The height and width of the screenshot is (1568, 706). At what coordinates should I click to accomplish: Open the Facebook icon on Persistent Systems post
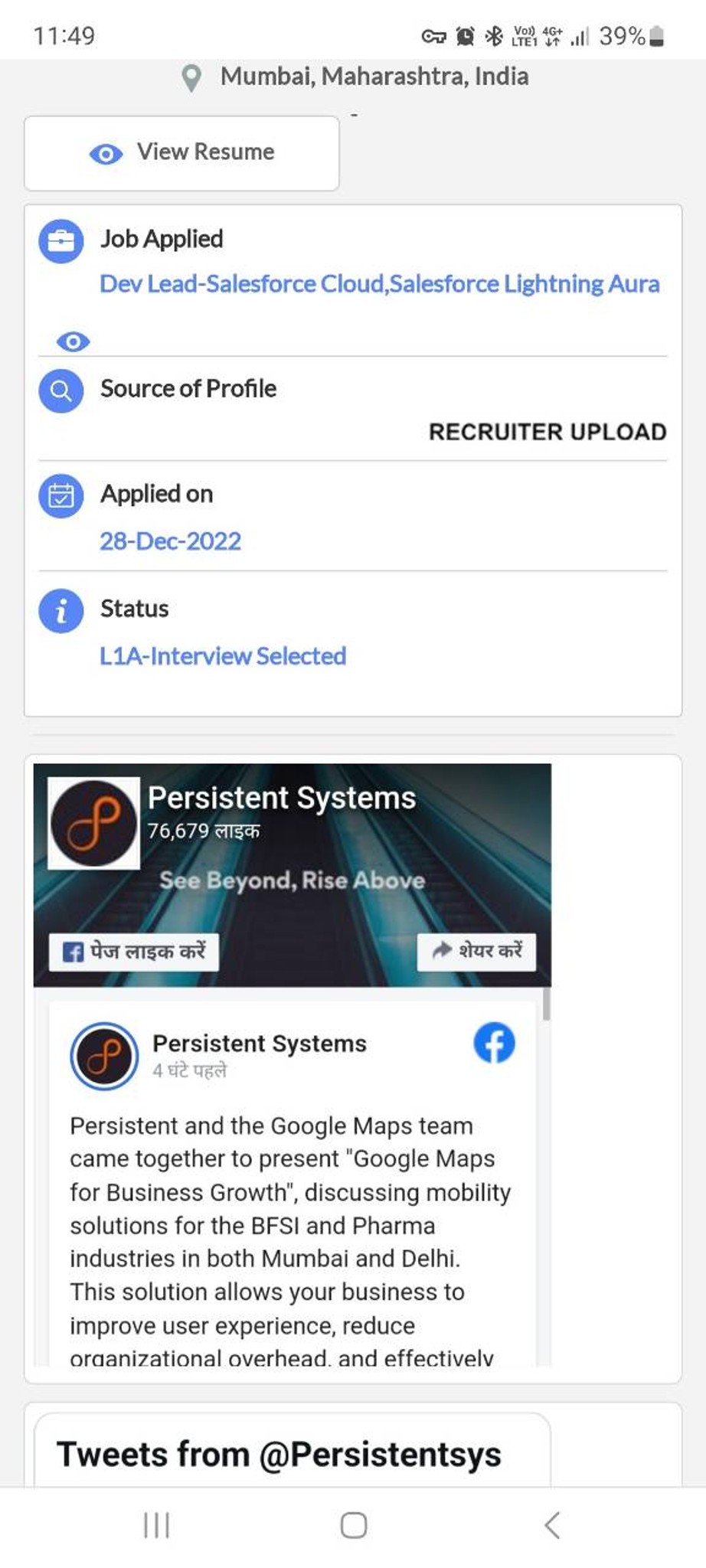tap(494, 1044)
